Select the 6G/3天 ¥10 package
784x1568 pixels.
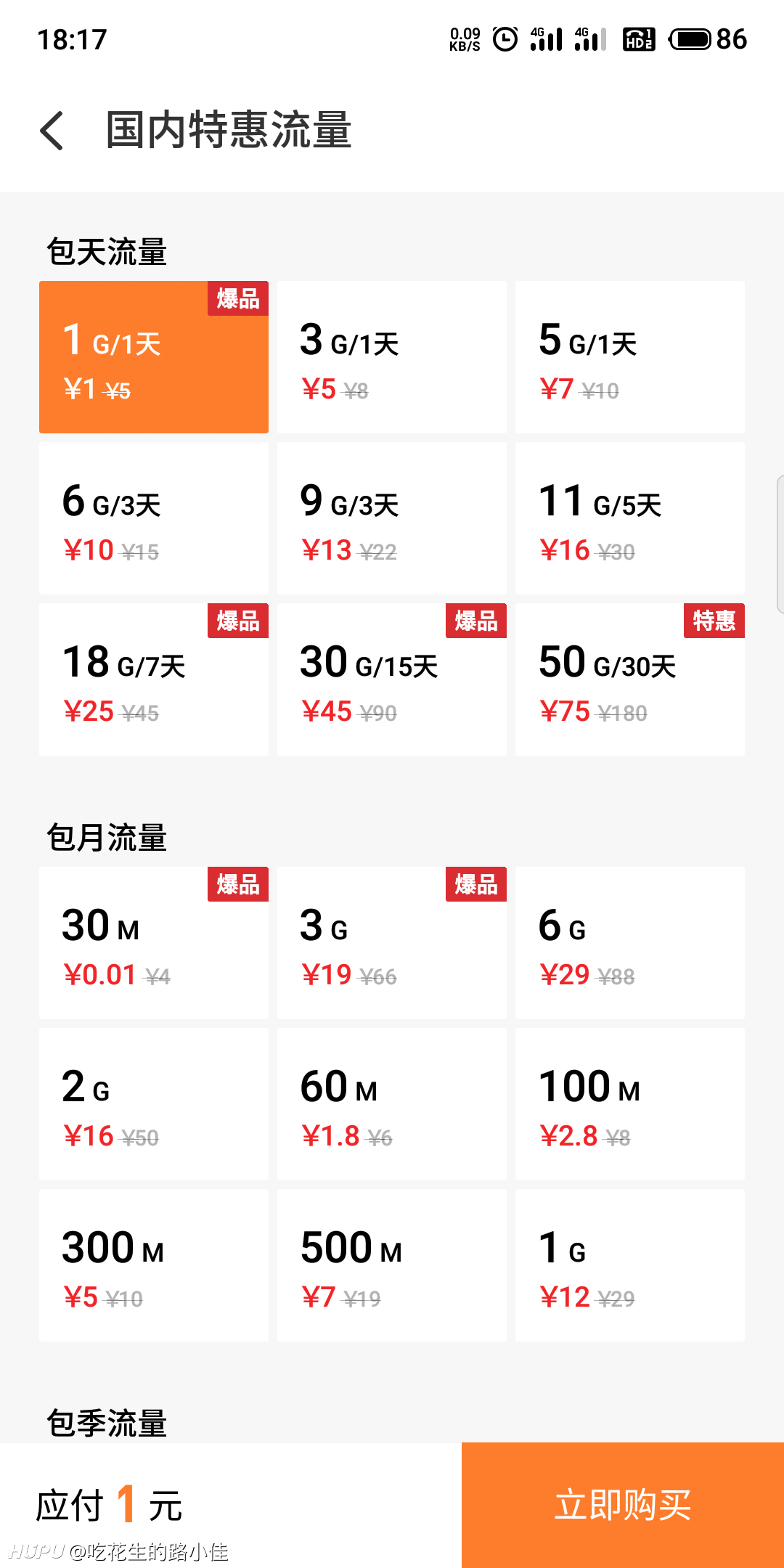click(x=154, y=518)
